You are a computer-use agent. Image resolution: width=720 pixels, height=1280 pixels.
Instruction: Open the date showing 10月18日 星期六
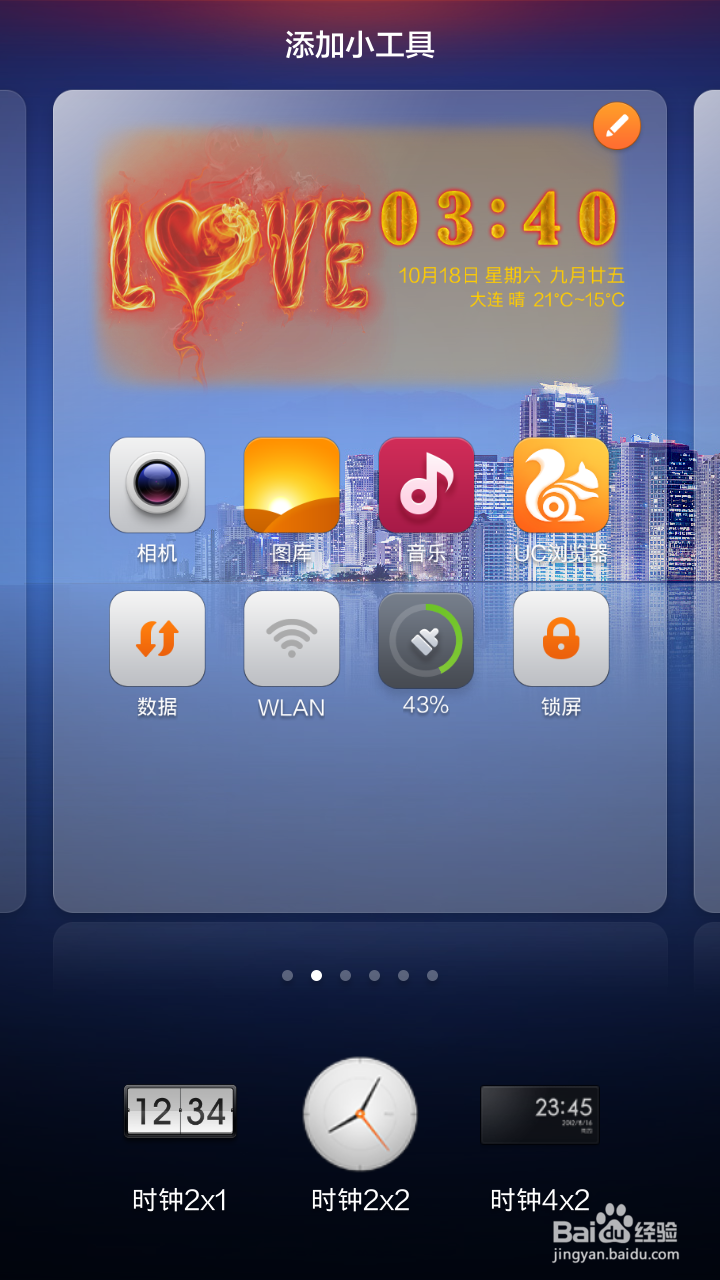[x=512, y=275]
